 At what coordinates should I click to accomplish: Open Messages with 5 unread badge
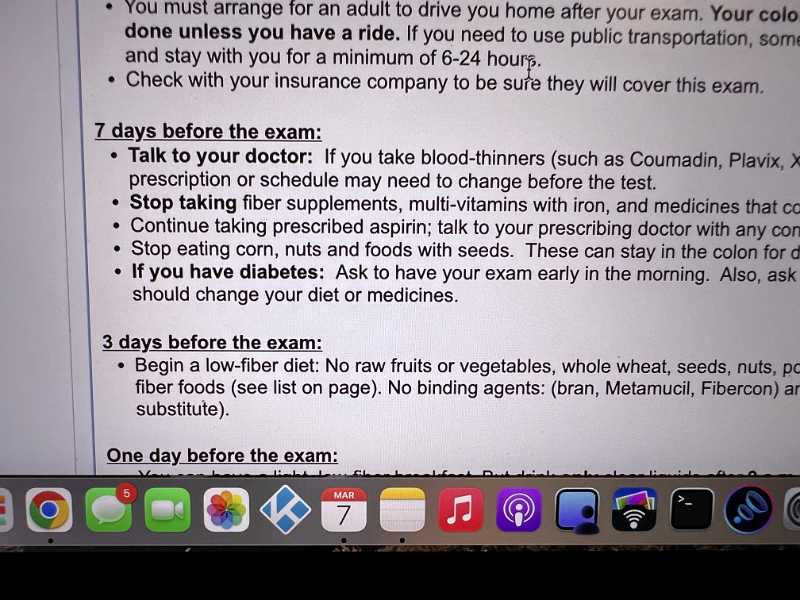point(108,511)
